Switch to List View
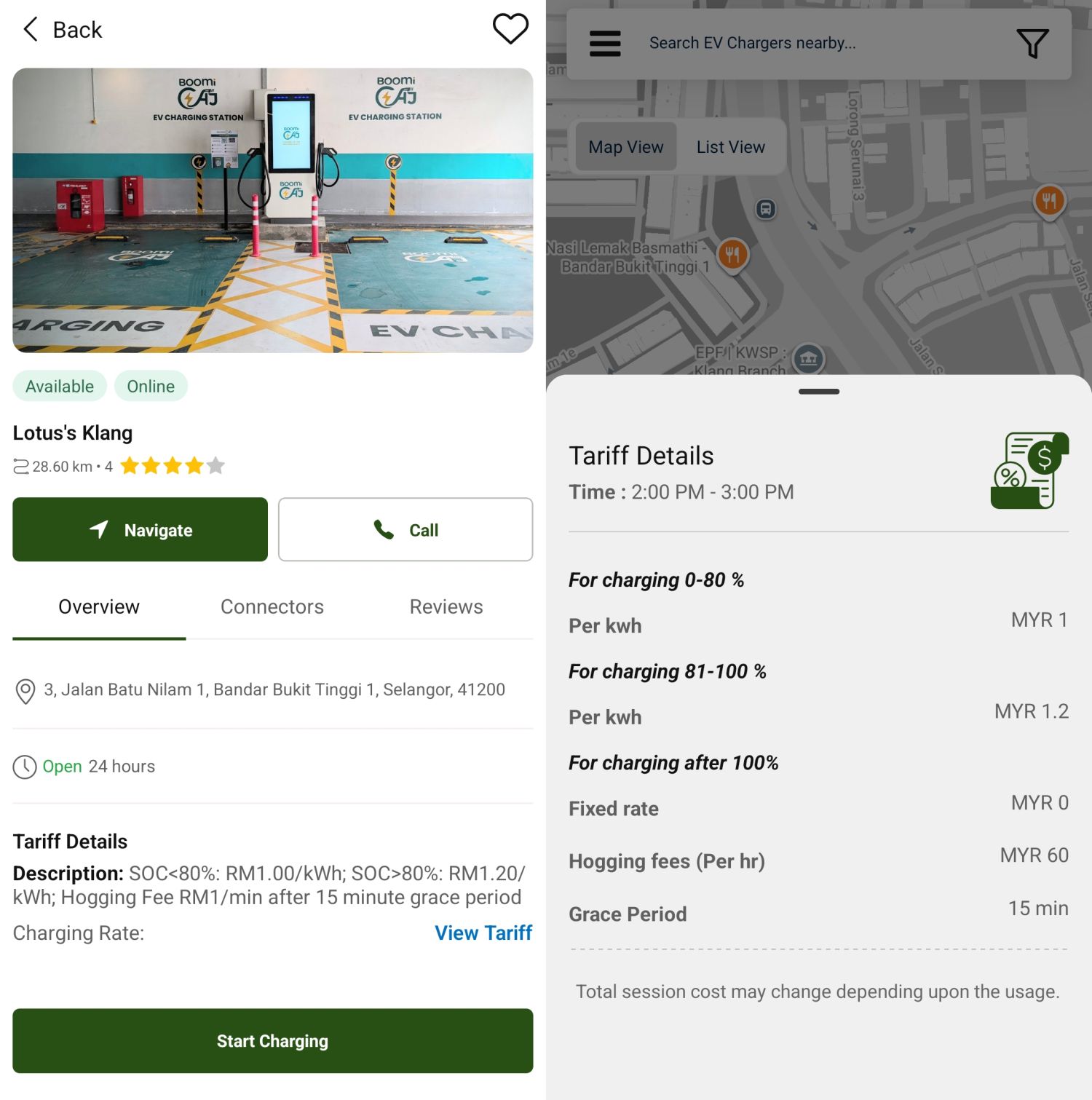Screen dimensions: 1092x1100 (730, 147)
